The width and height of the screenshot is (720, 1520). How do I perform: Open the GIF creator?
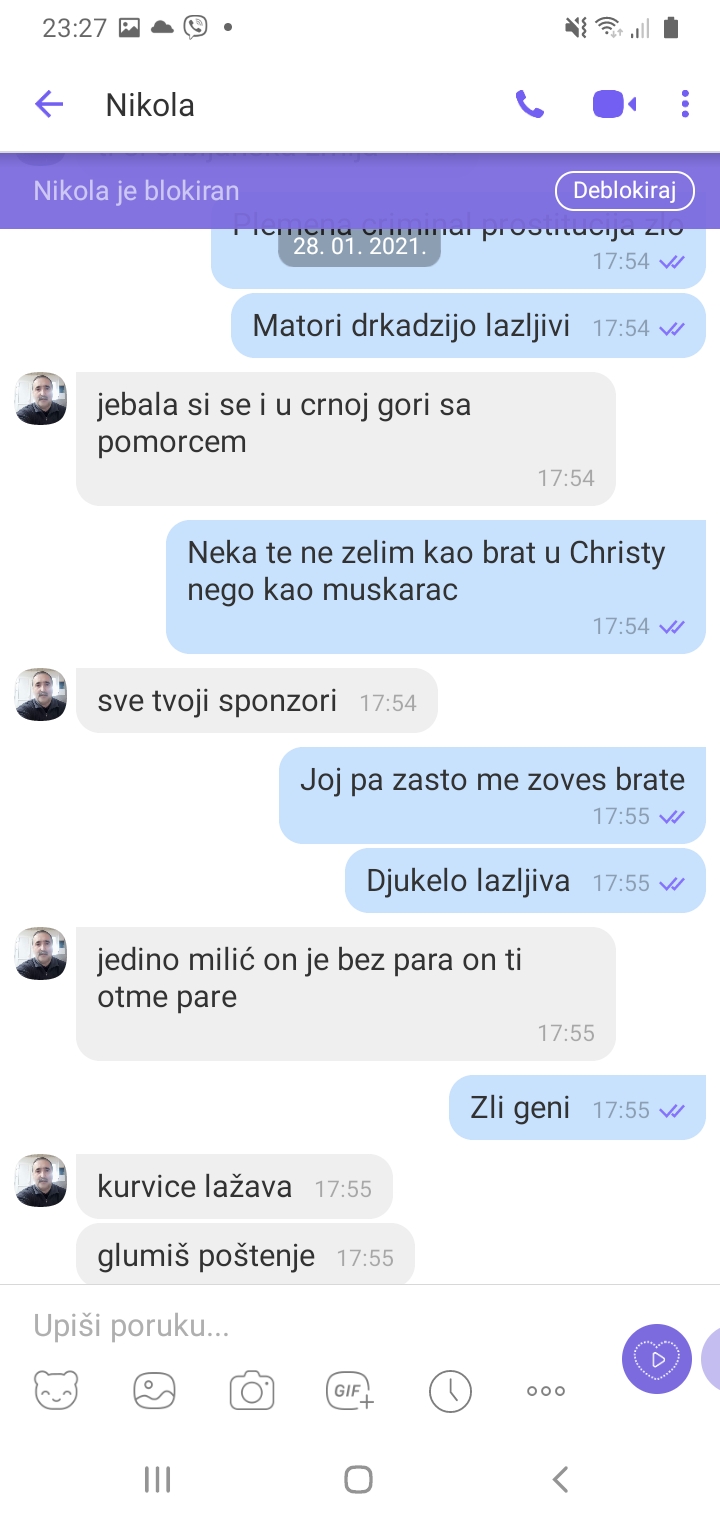coord(350,1390)
